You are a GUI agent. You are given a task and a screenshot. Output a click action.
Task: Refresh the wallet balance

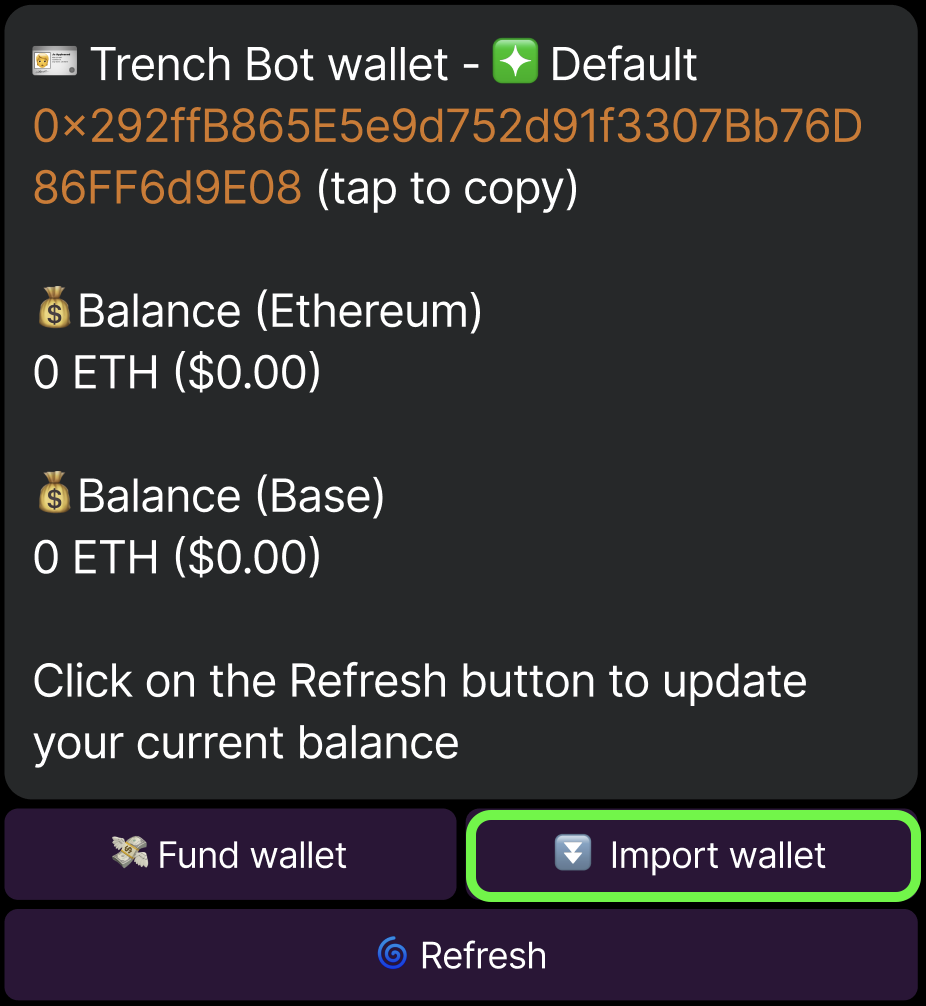pyautogui.click(x=462, y=955)
